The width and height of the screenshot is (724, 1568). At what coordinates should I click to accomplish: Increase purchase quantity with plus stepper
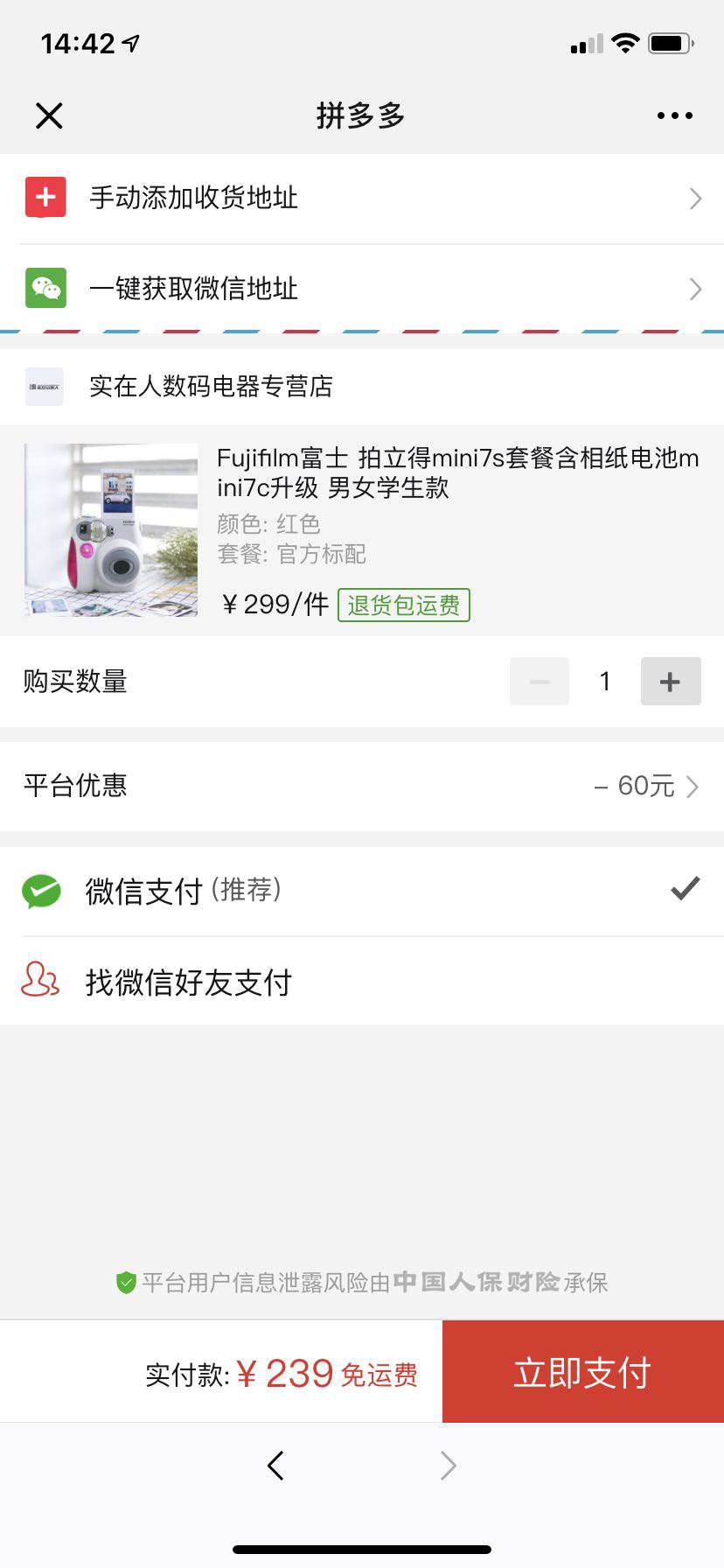coord(670,681)
